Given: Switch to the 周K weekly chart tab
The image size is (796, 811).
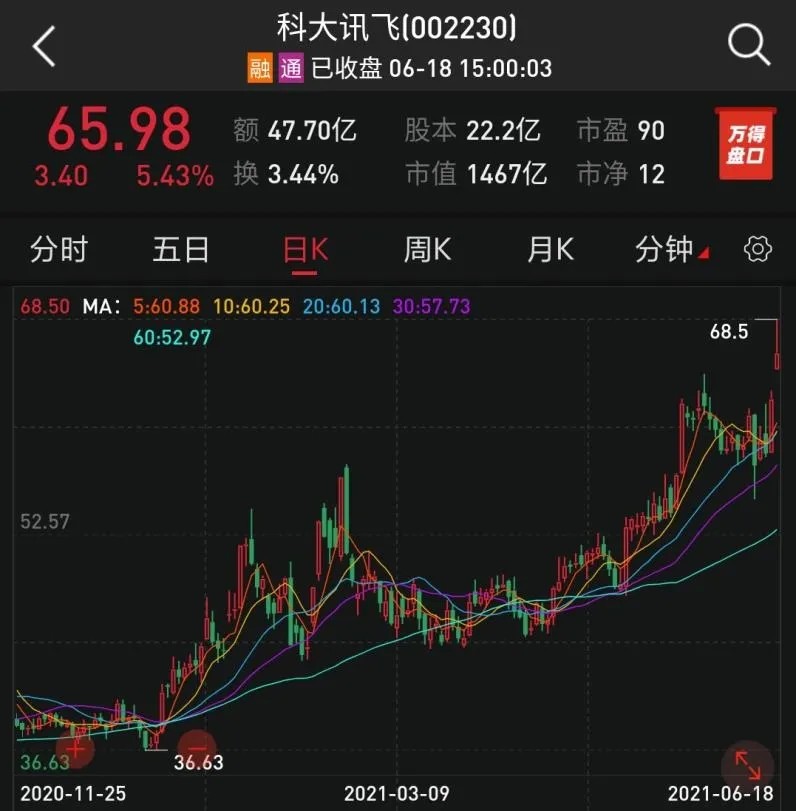Looking at the screenshot, I should pos(427,249).
